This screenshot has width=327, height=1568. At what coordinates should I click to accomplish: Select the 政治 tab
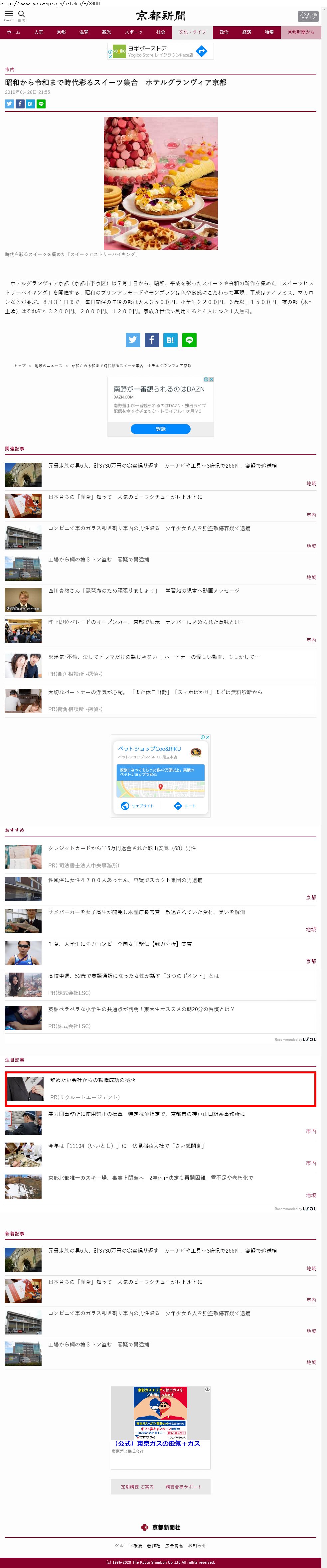pyautogui.click(x=224, y=32)
